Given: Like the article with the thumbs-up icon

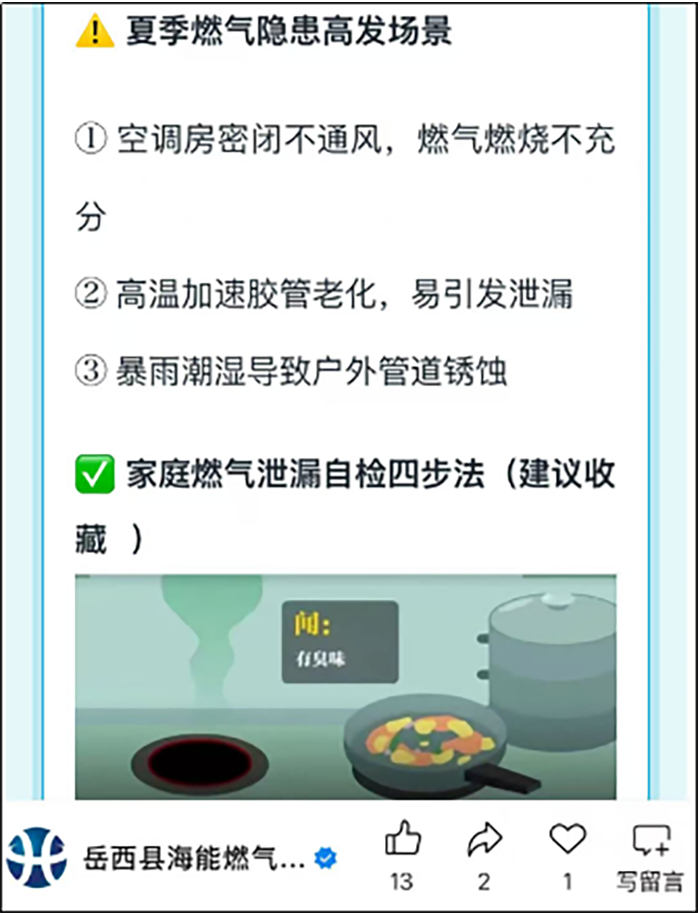Looking at the screenshot, I should tap(402, 841).
